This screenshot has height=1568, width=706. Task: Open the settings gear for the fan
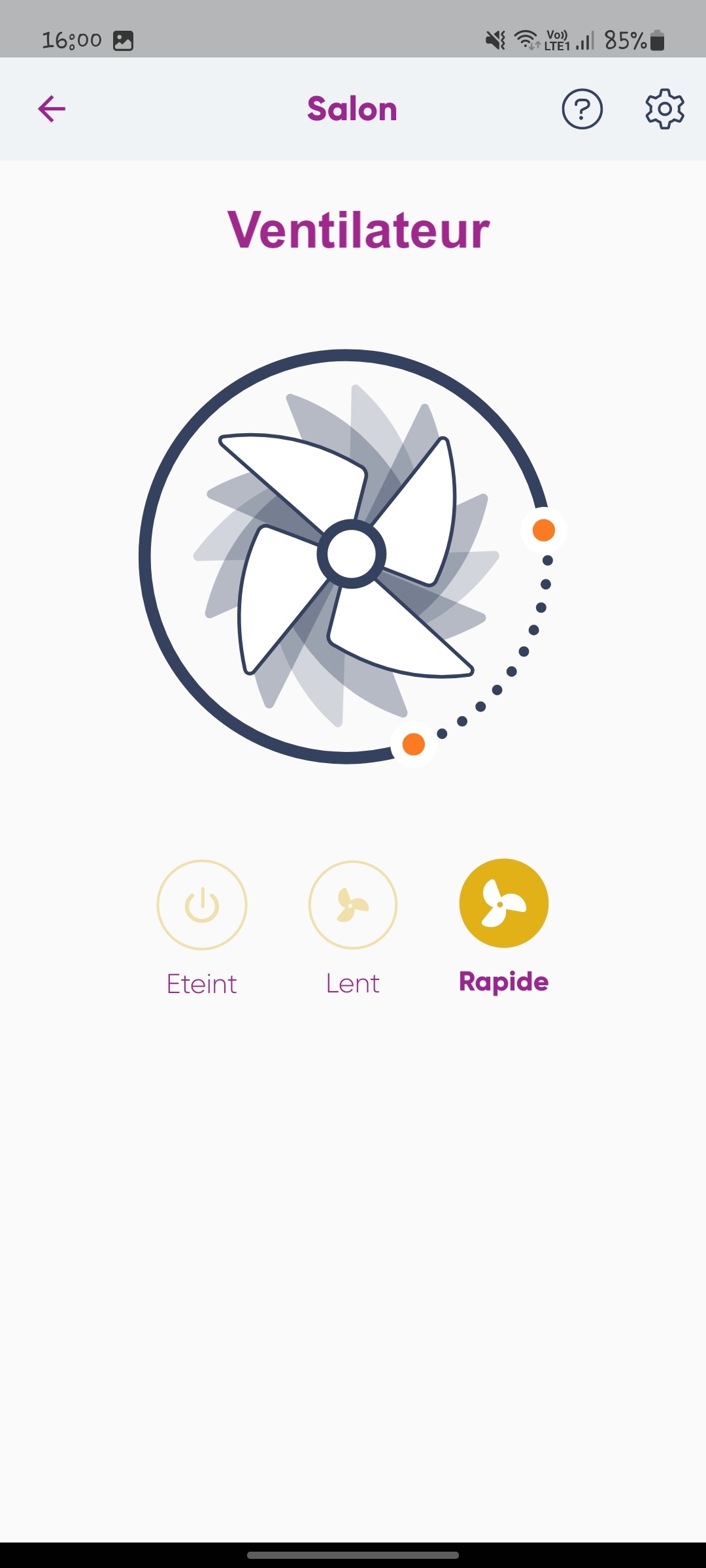tap(664, 109)
